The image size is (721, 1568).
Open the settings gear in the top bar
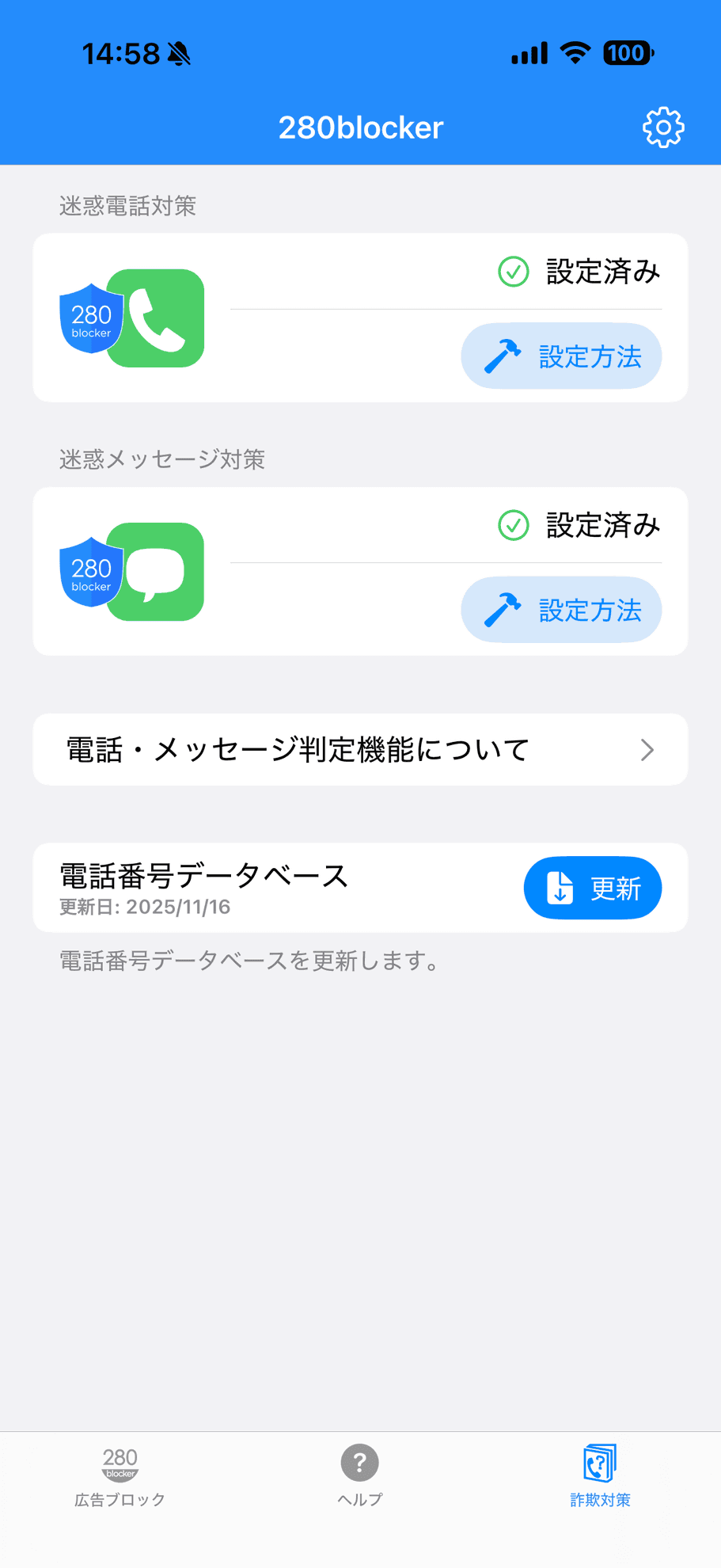663,126
